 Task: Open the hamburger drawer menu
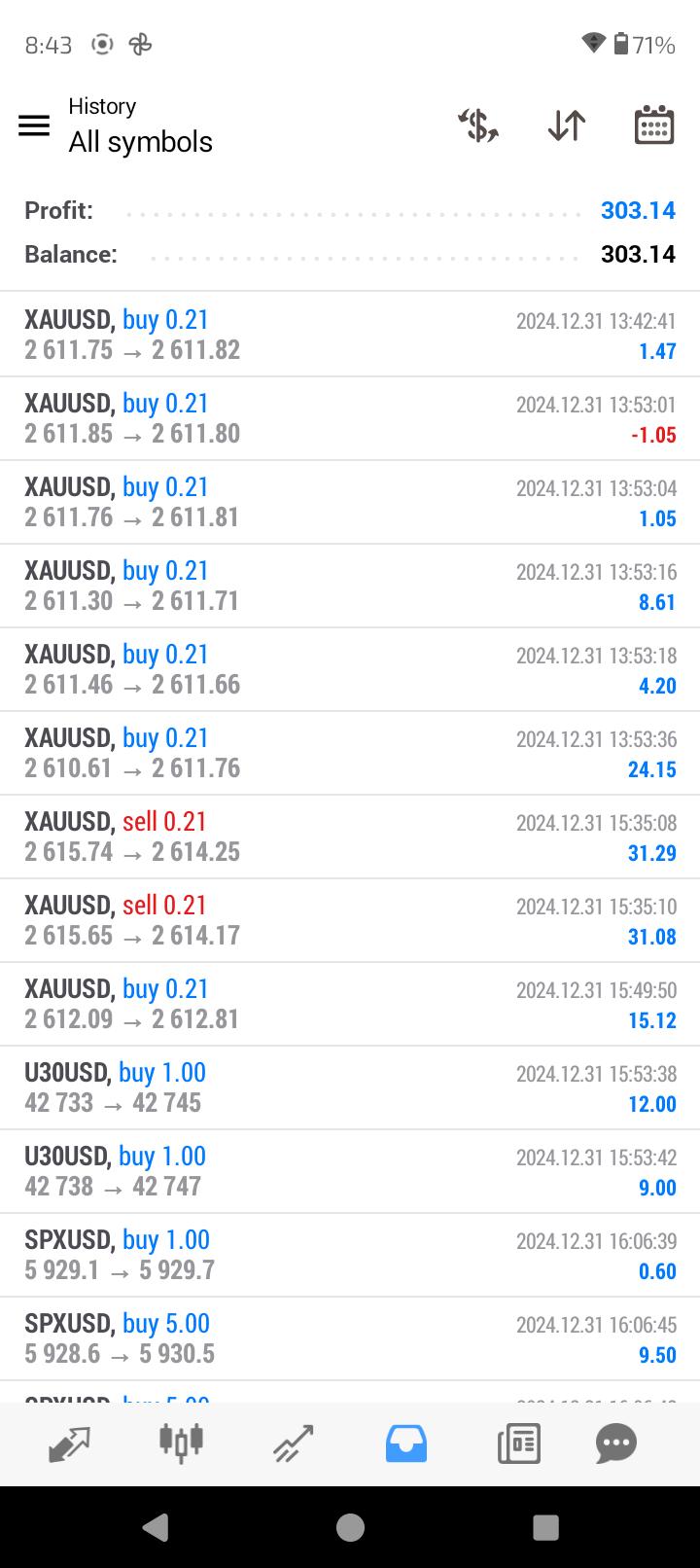click(34, 125)
